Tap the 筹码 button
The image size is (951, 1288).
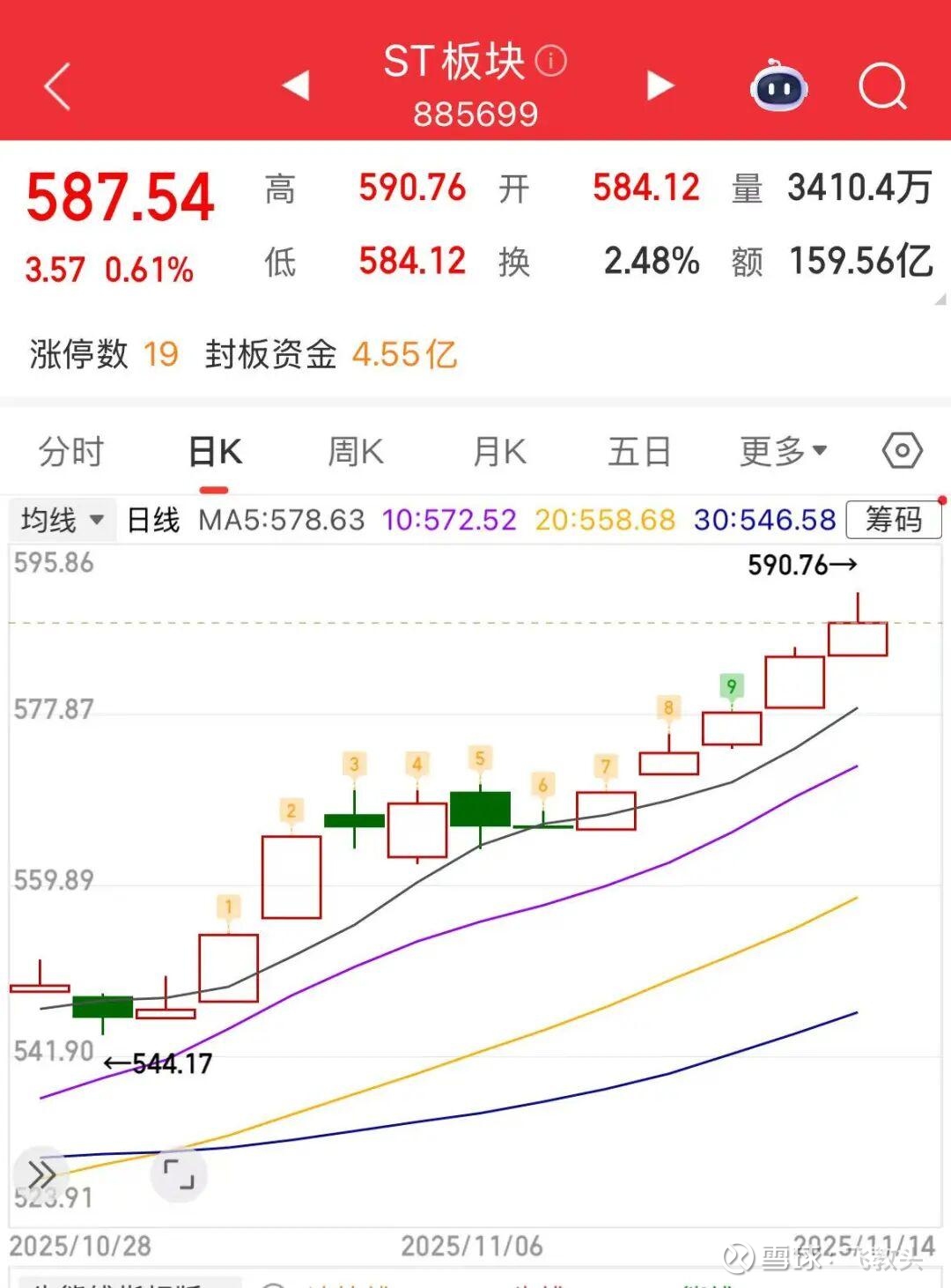coord(893,520)
